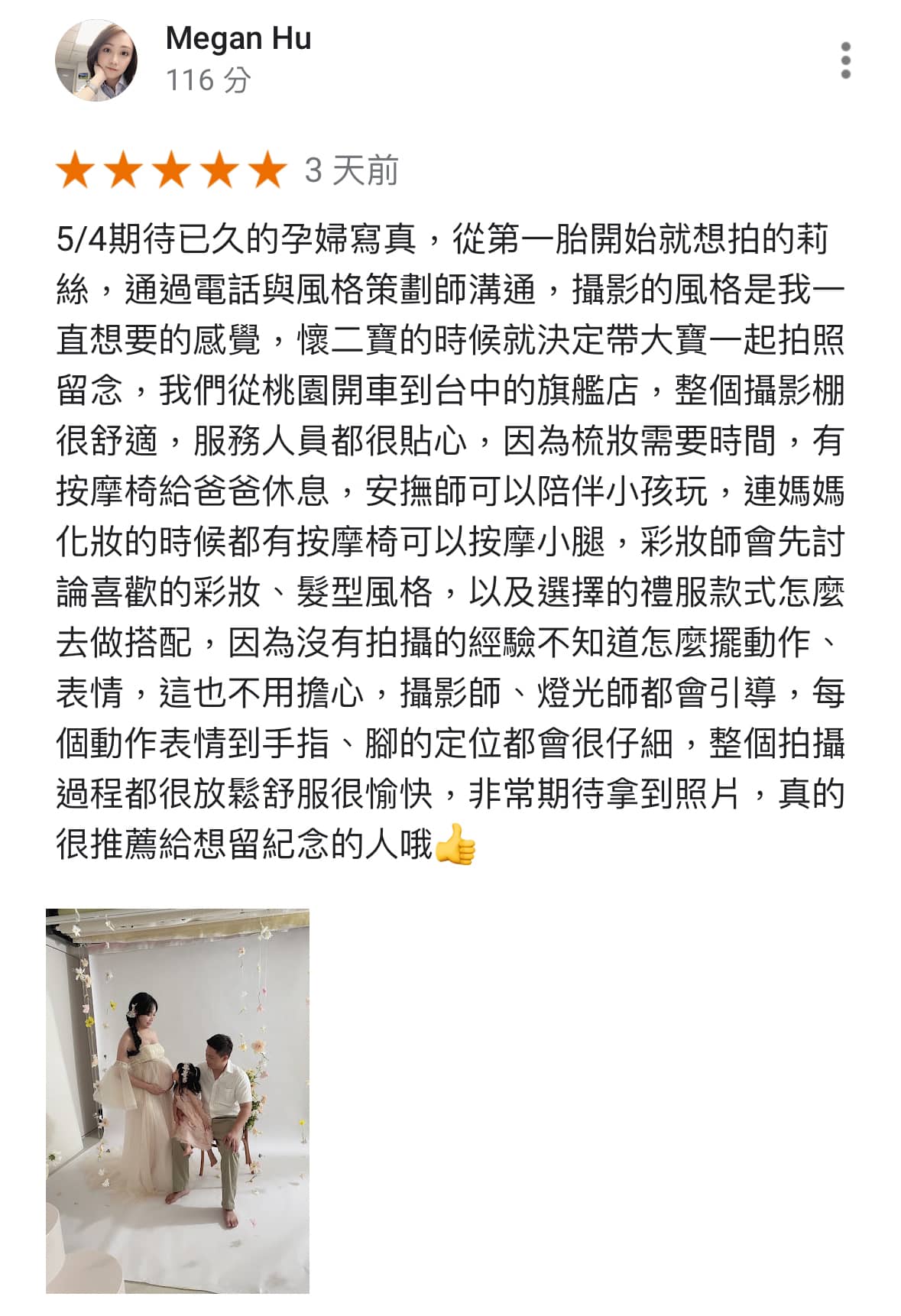
Task: Open Megan Hu's profile picture
Action: click(x=97, y=60)
